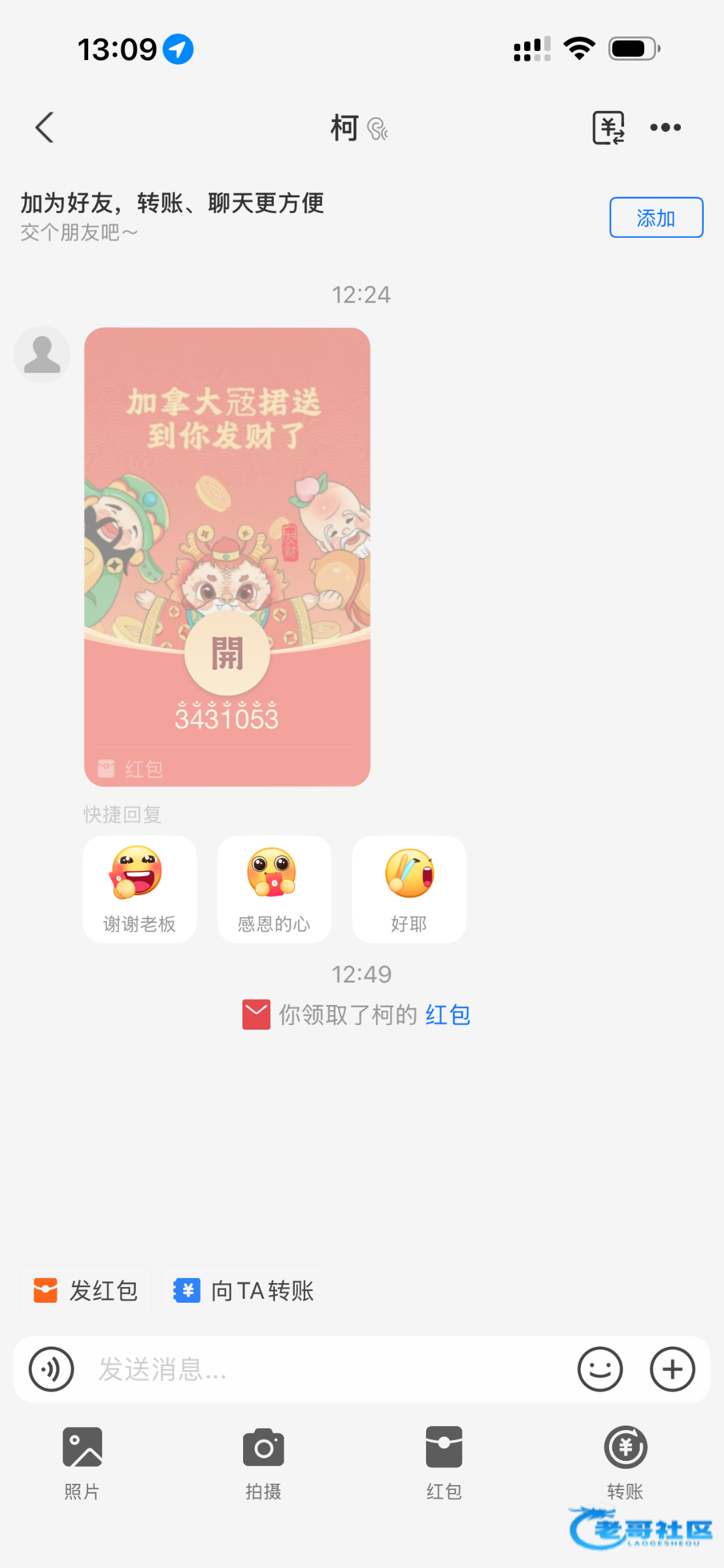Viewport: 724px width, 1568px height.
Task: Open the transfer records icon
Action: (x=608, y=127)
